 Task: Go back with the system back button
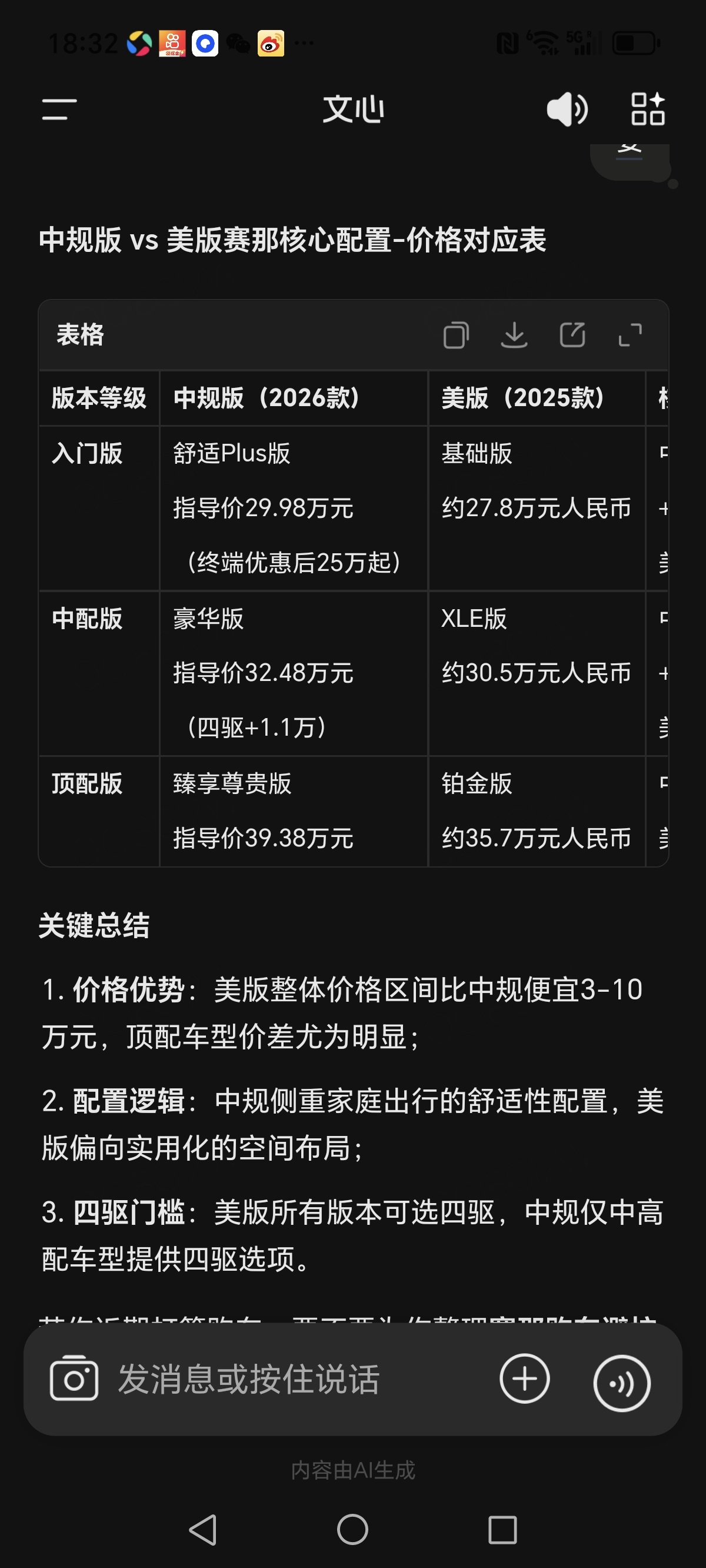[204, 1529]
